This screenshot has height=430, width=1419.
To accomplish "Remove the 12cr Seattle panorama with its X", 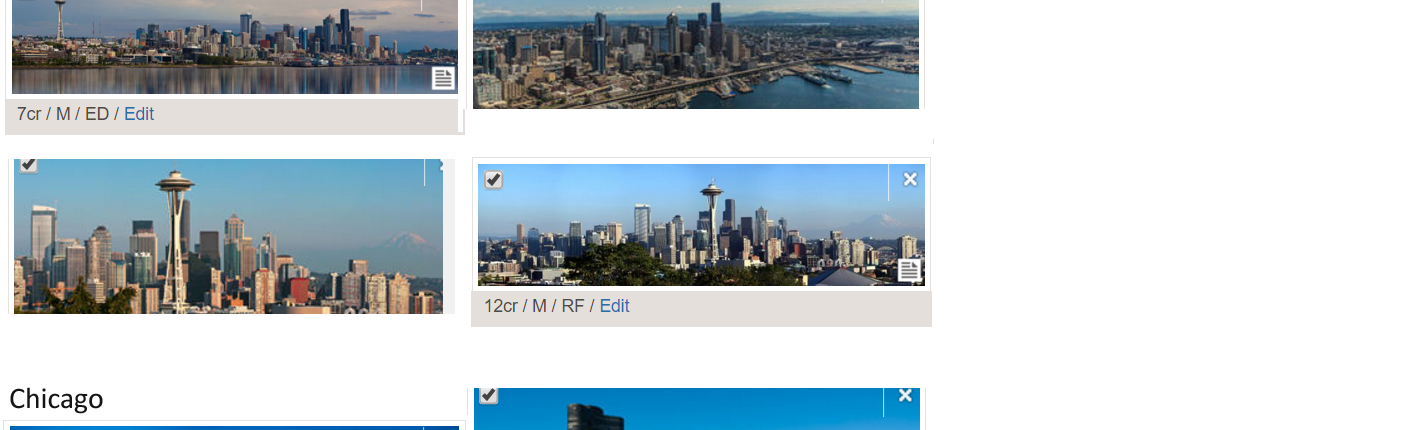I will (910, 179).
